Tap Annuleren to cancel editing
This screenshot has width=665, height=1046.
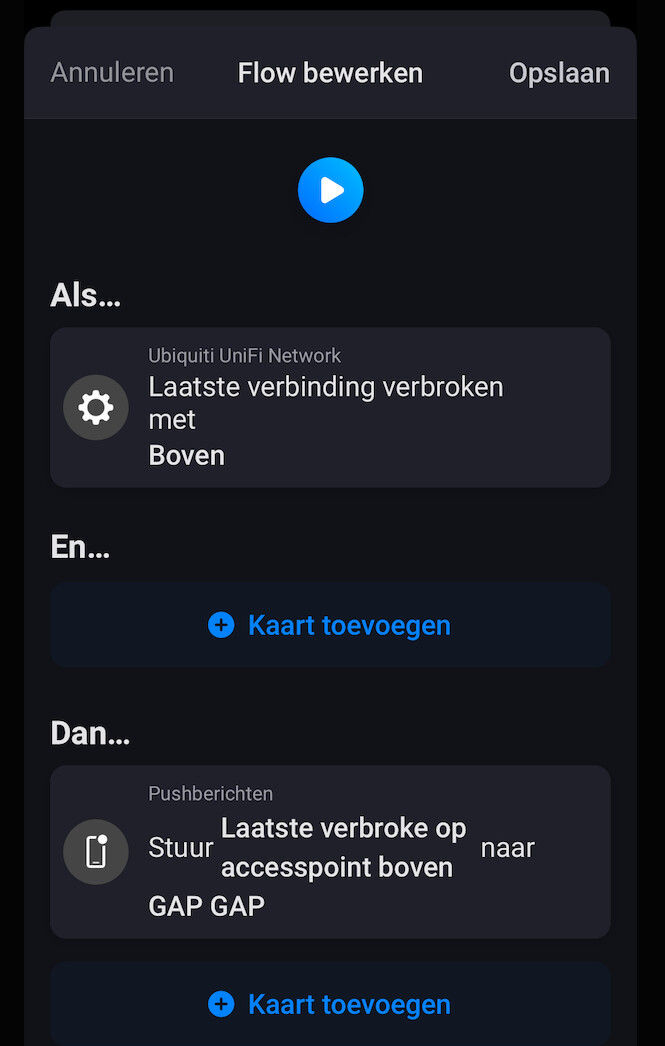point(112,73)
